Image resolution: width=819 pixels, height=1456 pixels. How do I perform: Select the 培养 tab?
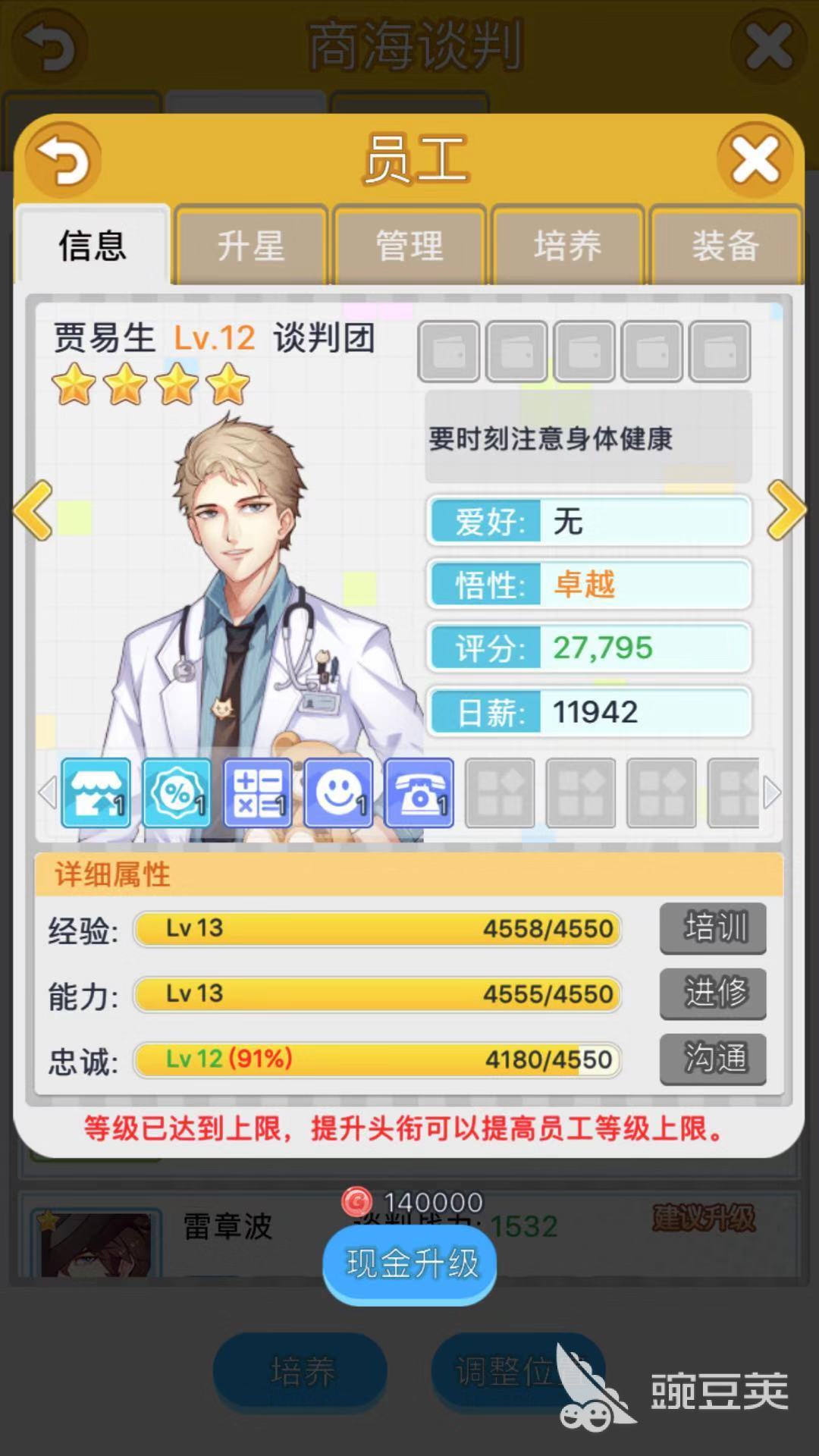tap(567, 246)
